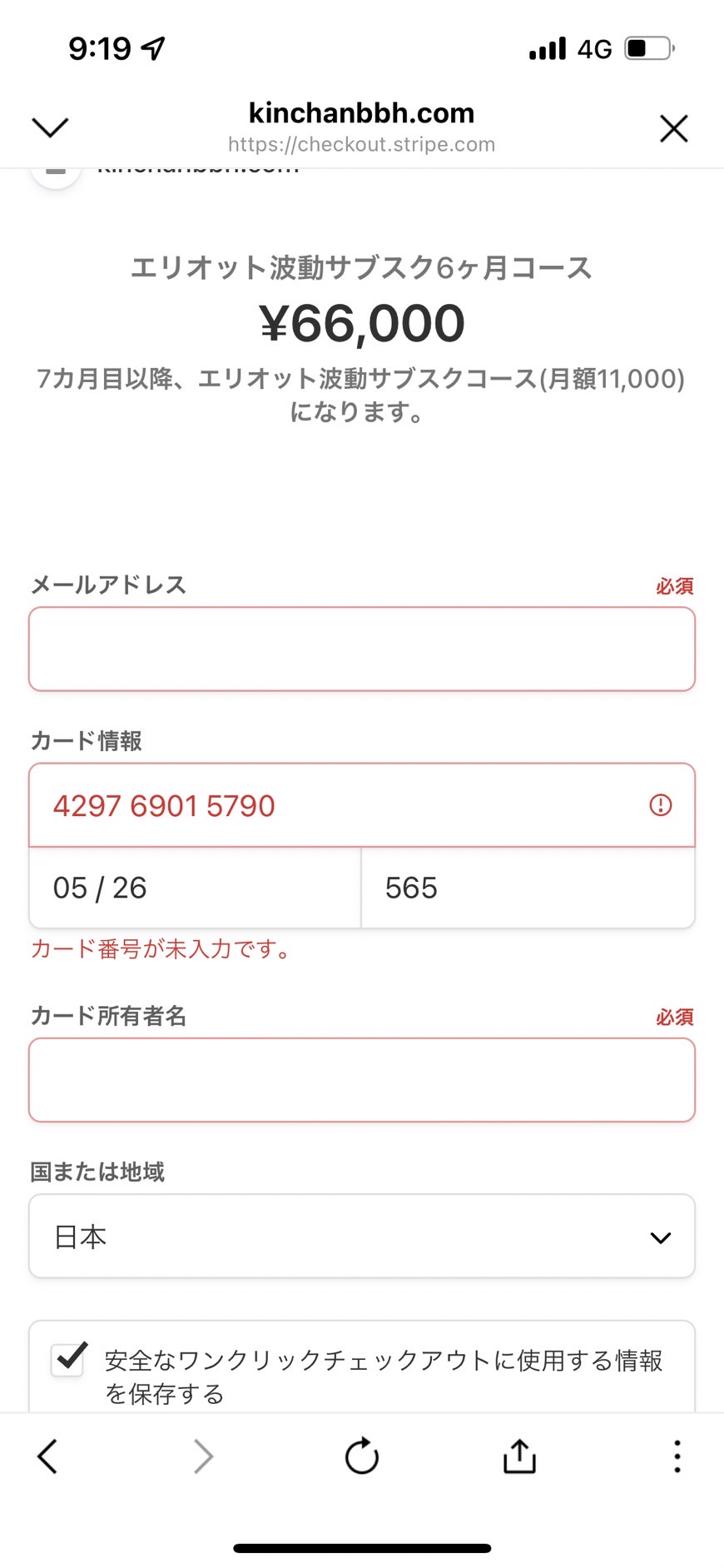
Task: Edit the expiry date field 05 / 26
Action: [196, 888]
